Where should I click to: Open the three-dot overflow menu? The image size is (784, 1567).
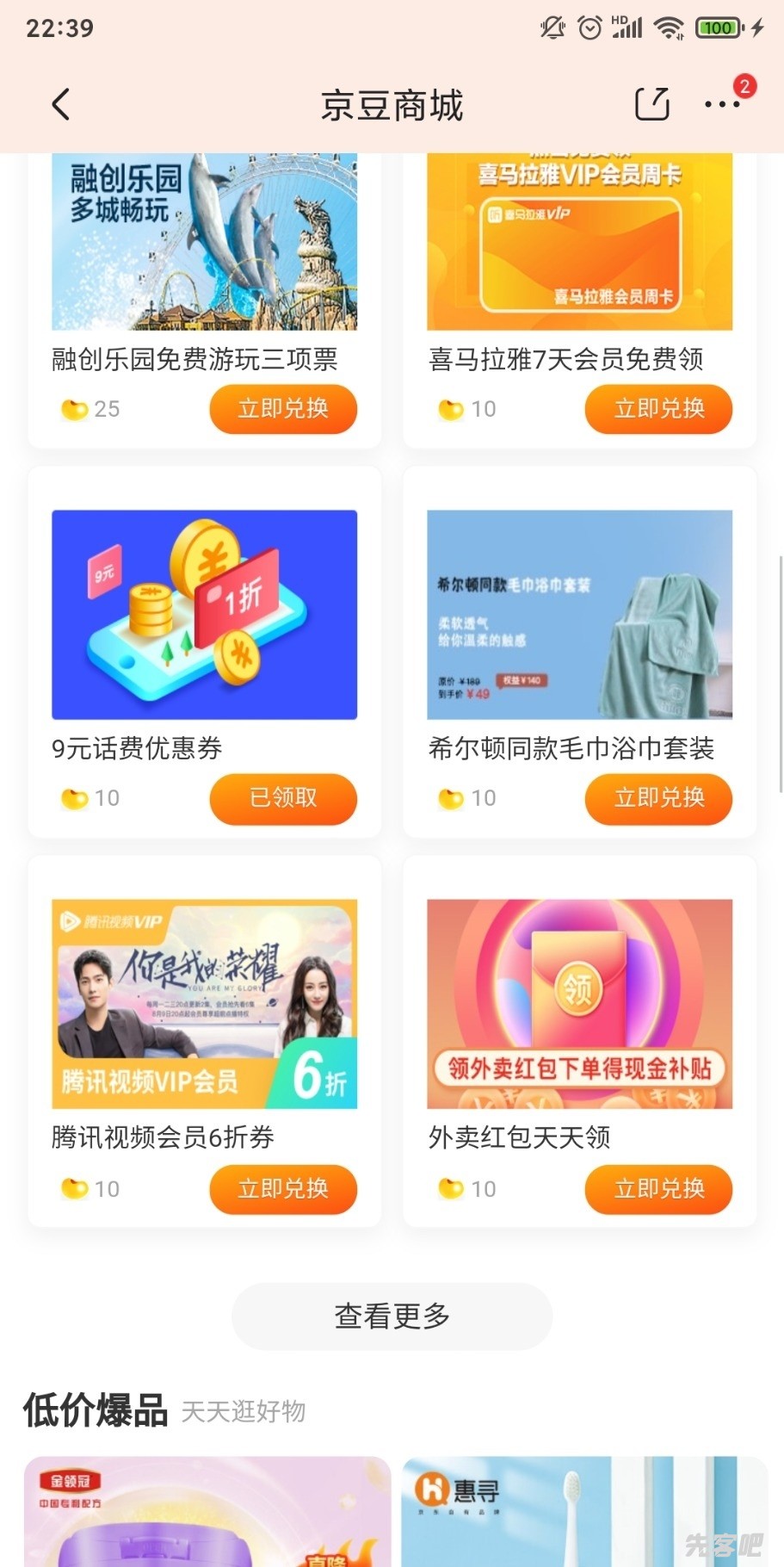tap(721, 105)
